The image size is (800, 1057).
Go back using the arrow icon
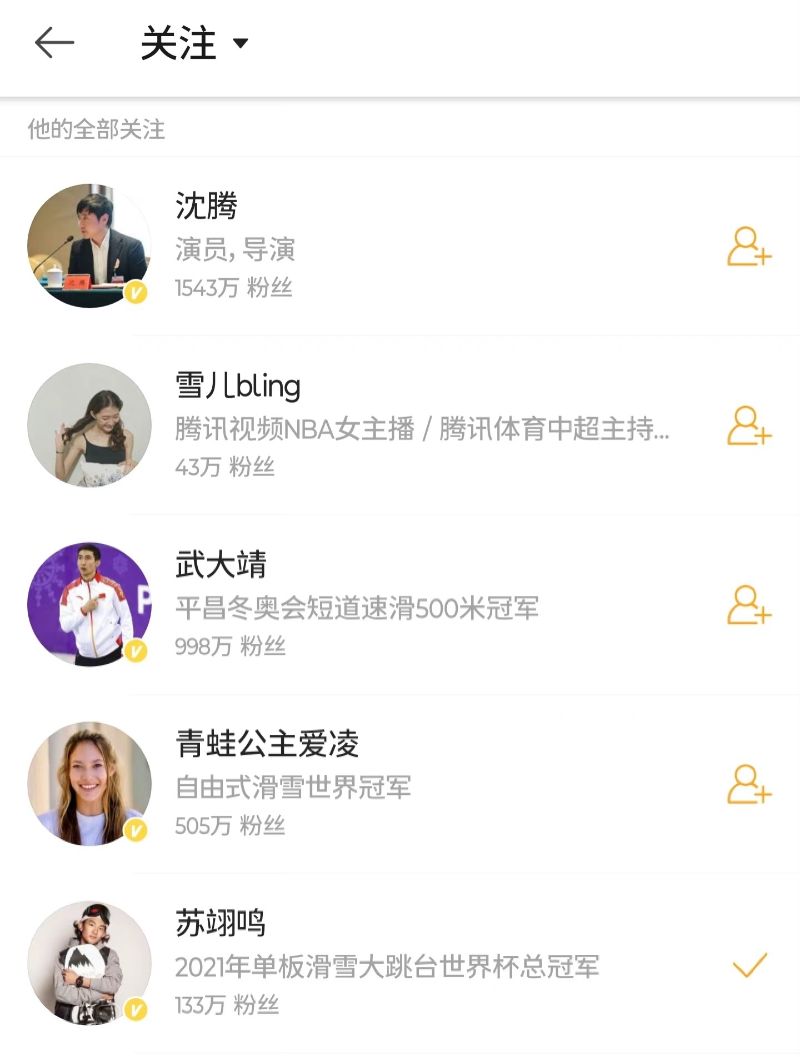(x=54, y=43)
